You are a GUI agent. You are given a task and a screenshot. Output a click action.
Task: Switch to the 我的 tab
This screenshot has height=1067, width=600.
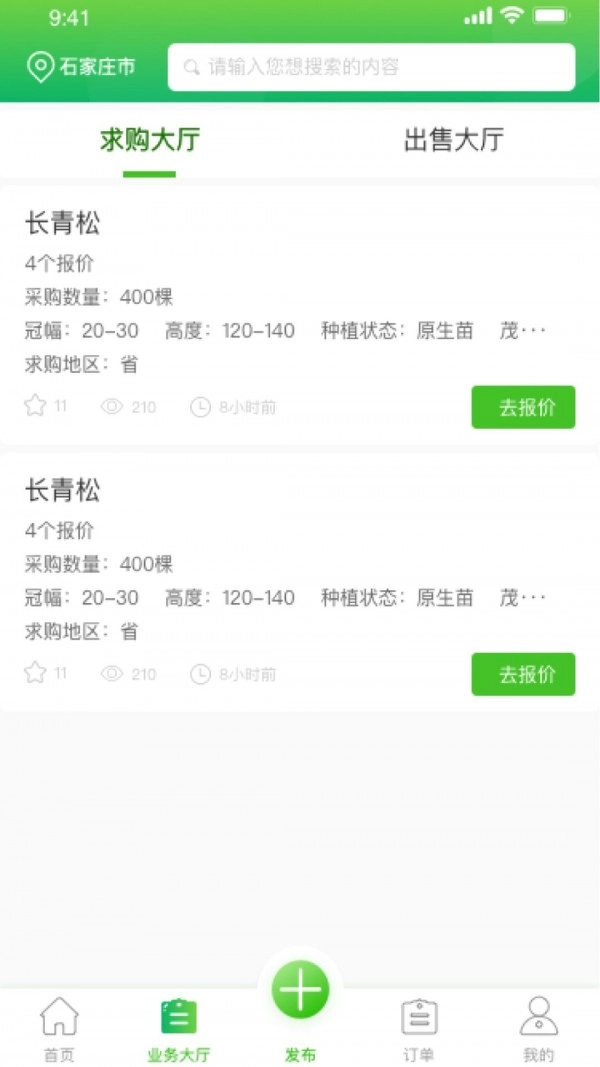coord(538,1028)
